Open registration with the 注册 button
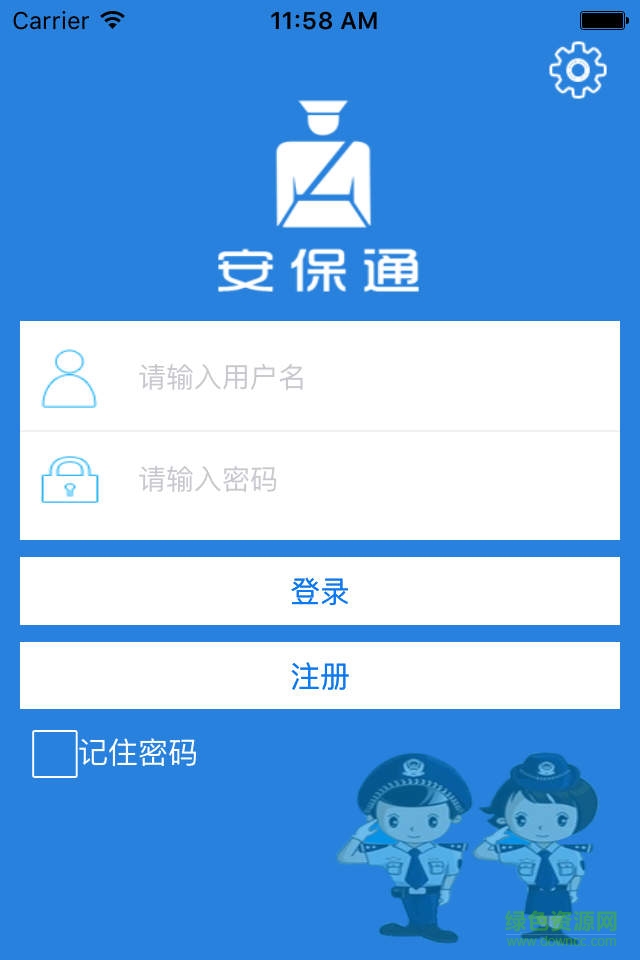The height and width of the screenshot is (960, 640). tap(320, 677)
